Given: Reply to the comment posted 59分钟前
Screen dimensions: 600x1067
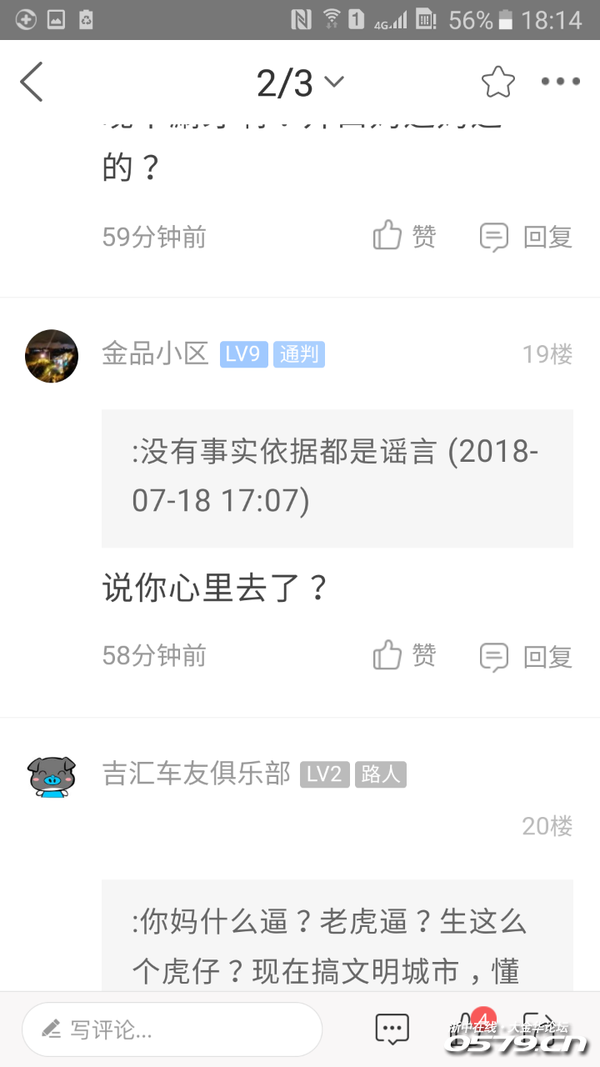Looking at the screenshot, I should click(526, 237).
